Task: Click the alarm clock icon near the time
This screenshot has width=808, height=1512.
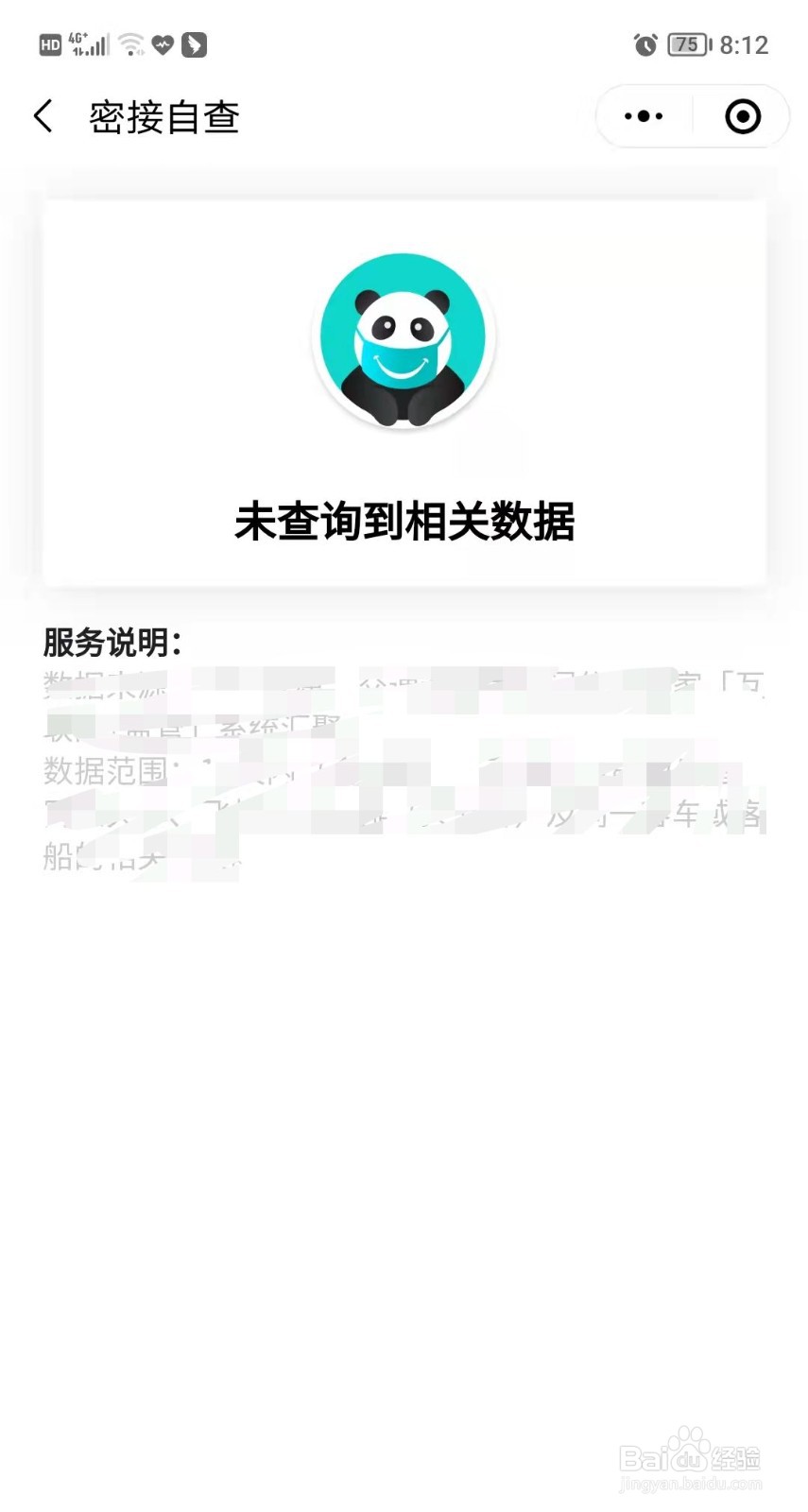Action: 645,44
